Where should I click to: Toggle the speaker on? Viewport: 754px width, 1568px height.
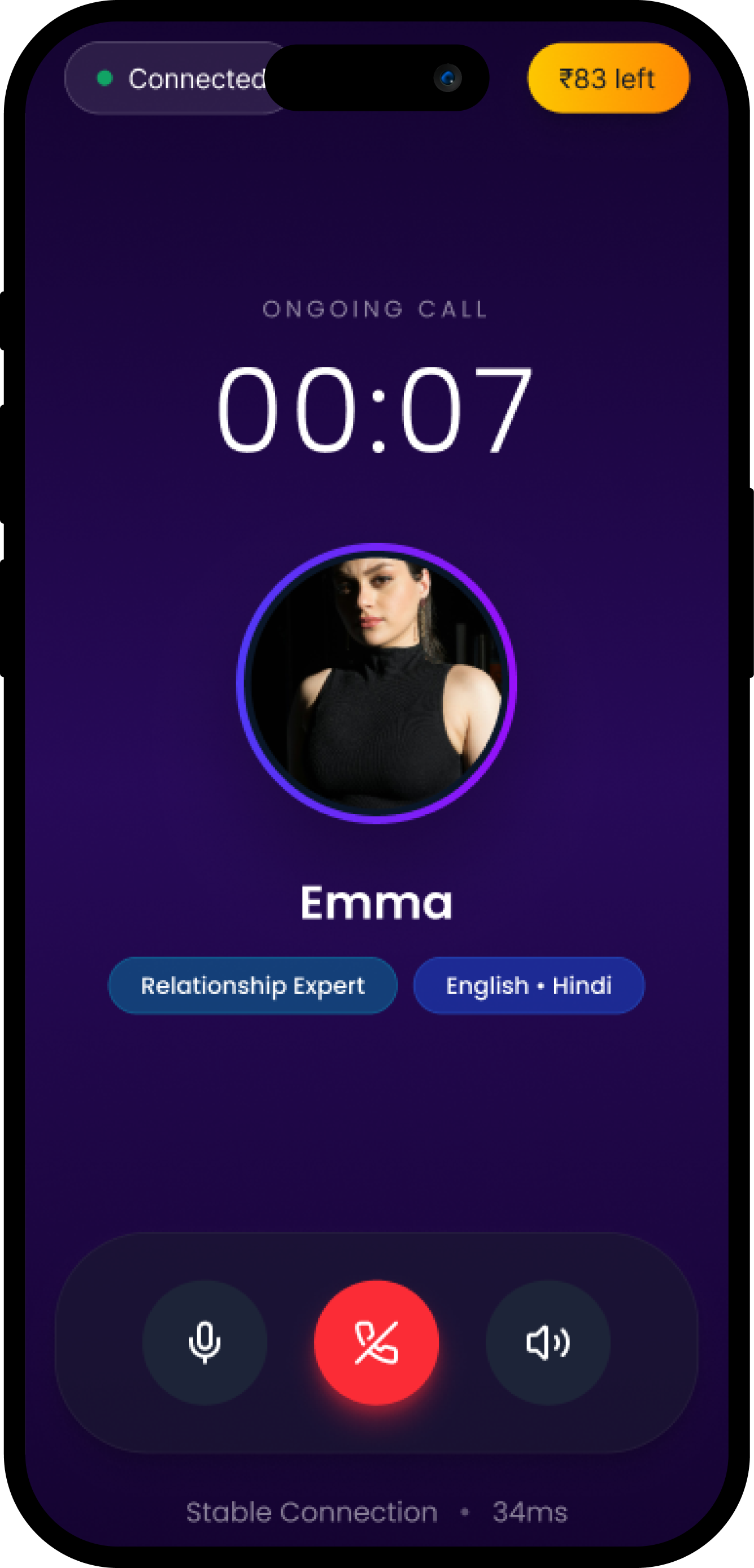click(x=548, y=1342)
